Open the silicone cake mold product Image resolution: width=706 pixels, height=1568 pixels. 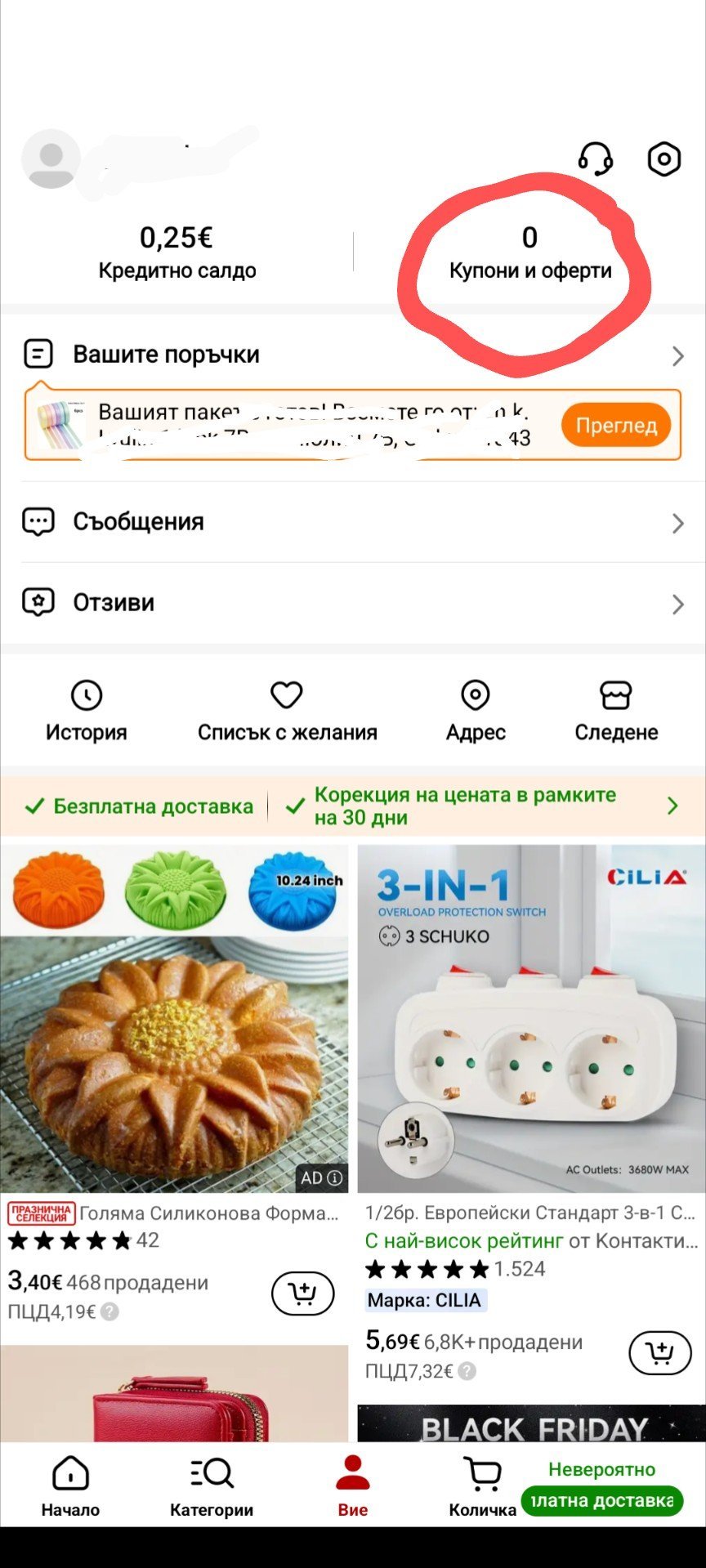(x=174, y=1021)
